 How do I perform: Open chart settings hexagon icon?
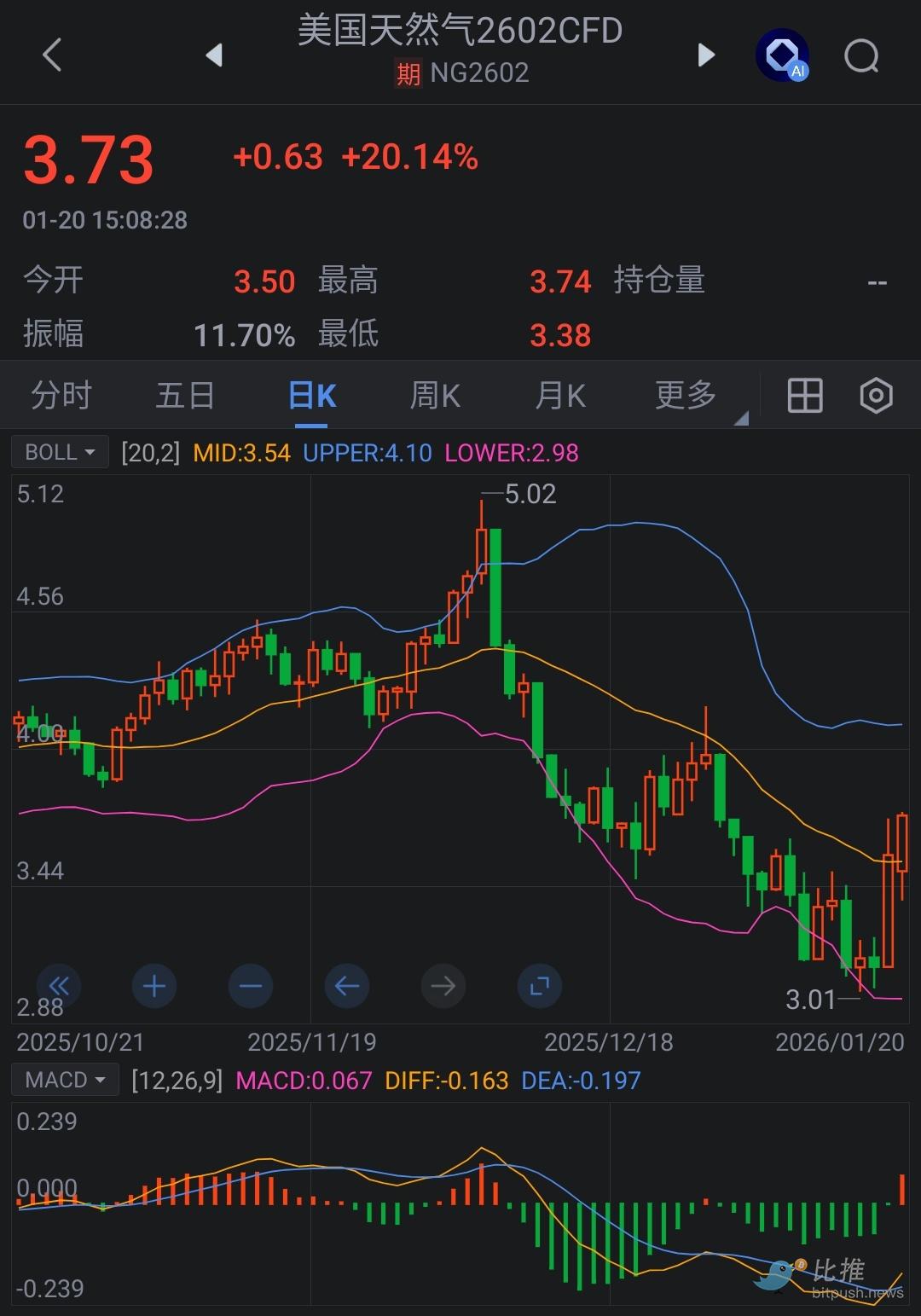pos(876,396)
